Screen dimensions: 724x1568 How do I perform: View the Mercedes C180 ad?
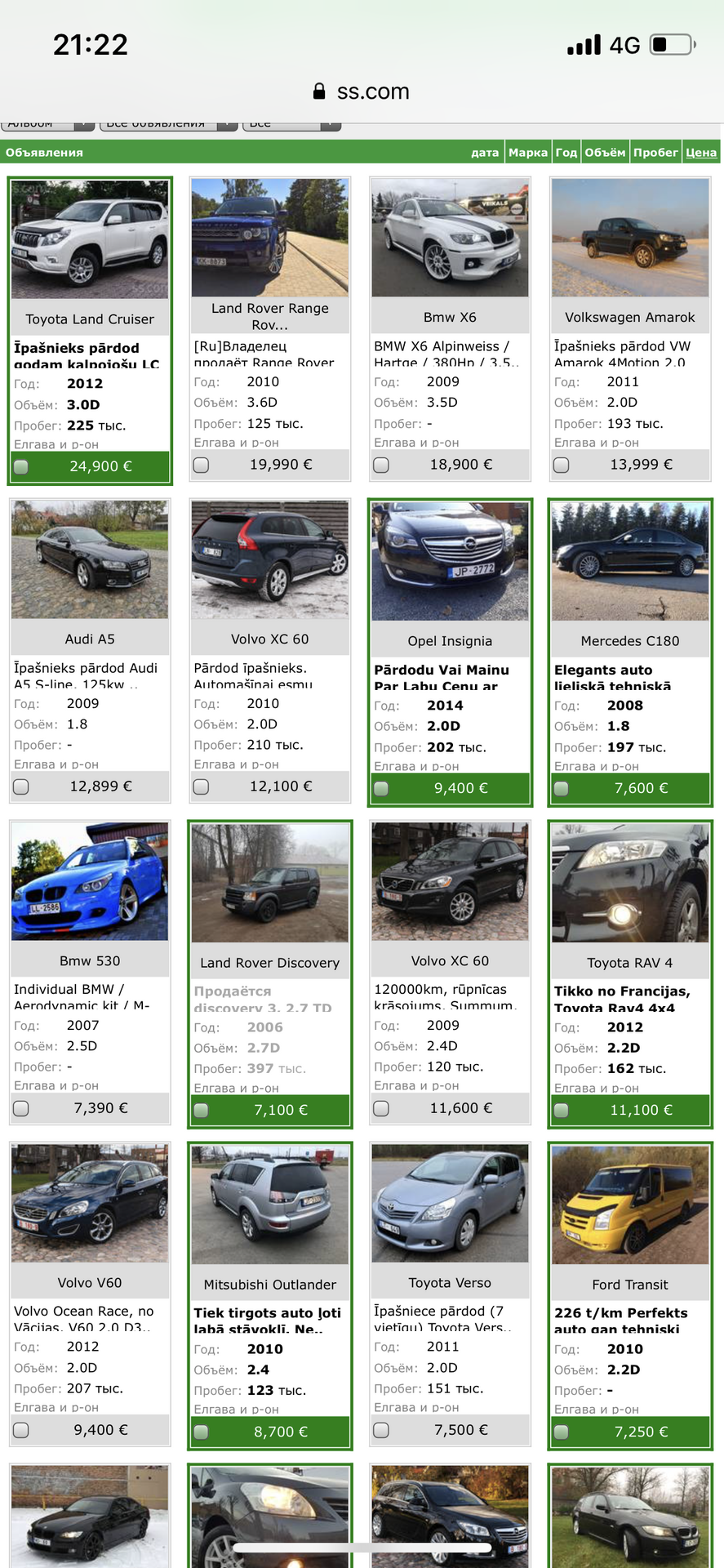coord(629,641)
